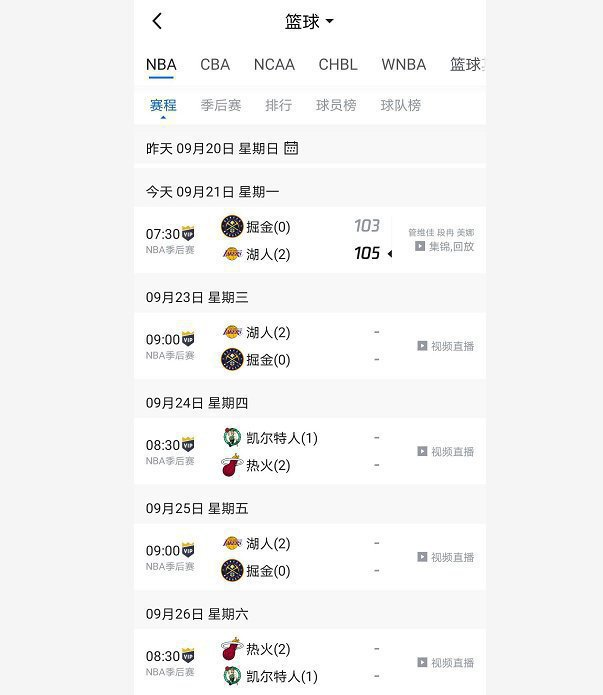Viewport: 603px width, 695px height.
Task: Select the WNBA league tab
Action: coord(403,64)
